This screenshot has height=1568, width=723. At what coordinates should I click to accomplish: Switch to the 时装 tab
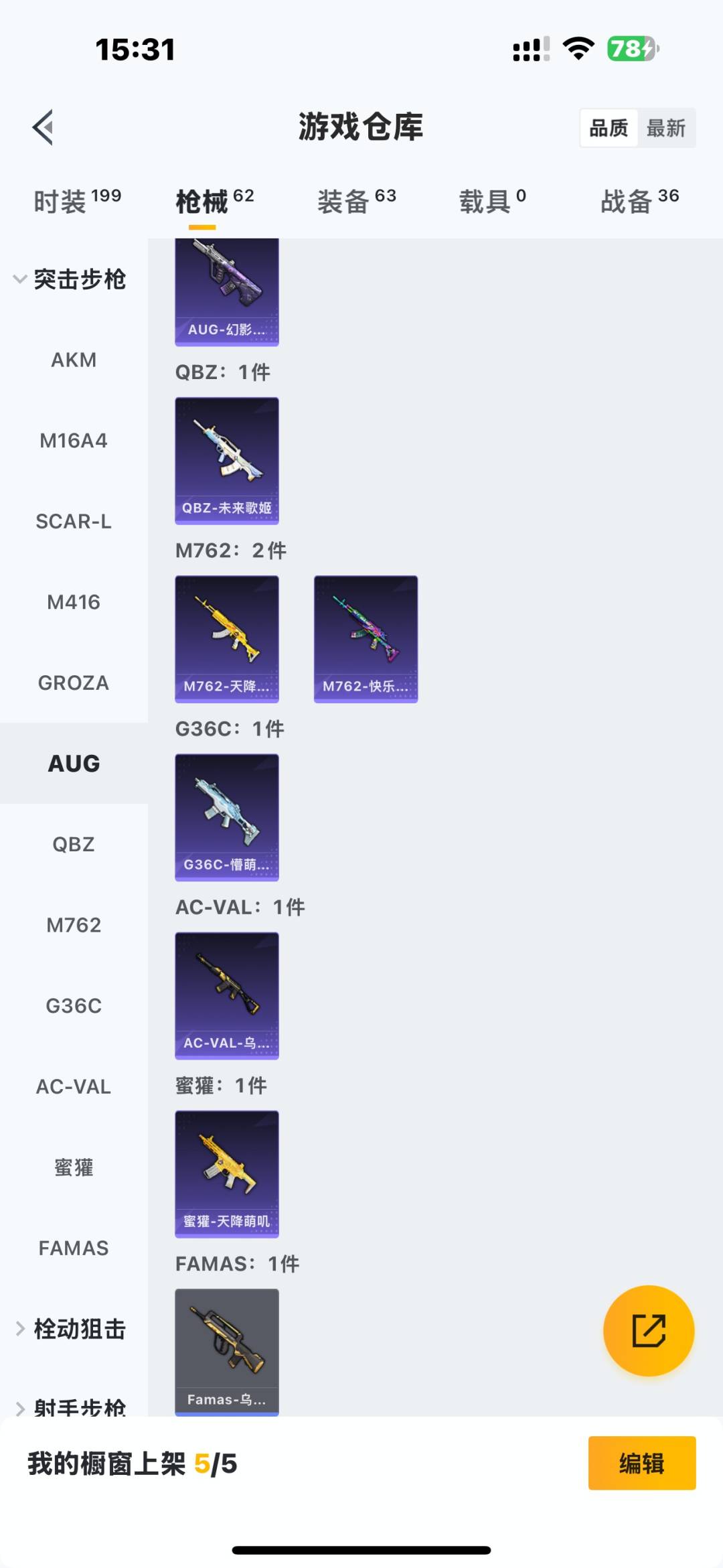coord(77,201)
